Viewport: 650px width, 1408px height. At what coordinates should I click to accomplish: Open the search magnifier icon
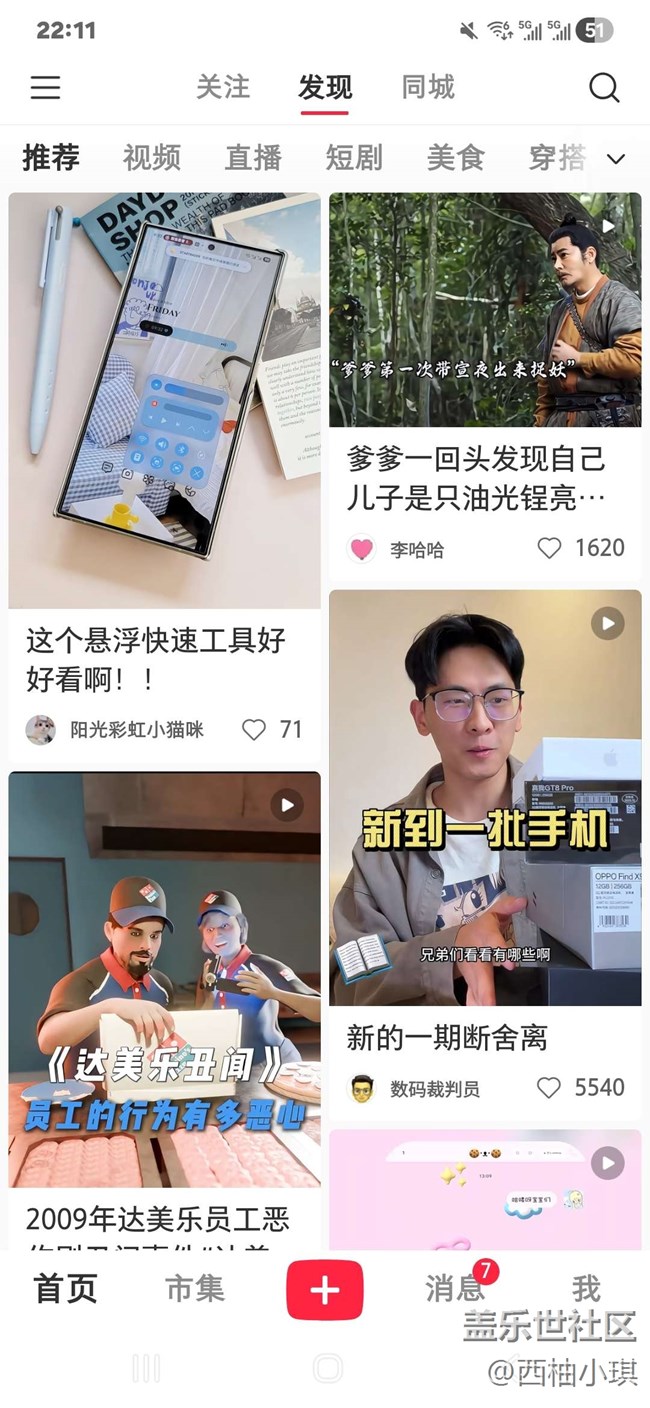603,88
